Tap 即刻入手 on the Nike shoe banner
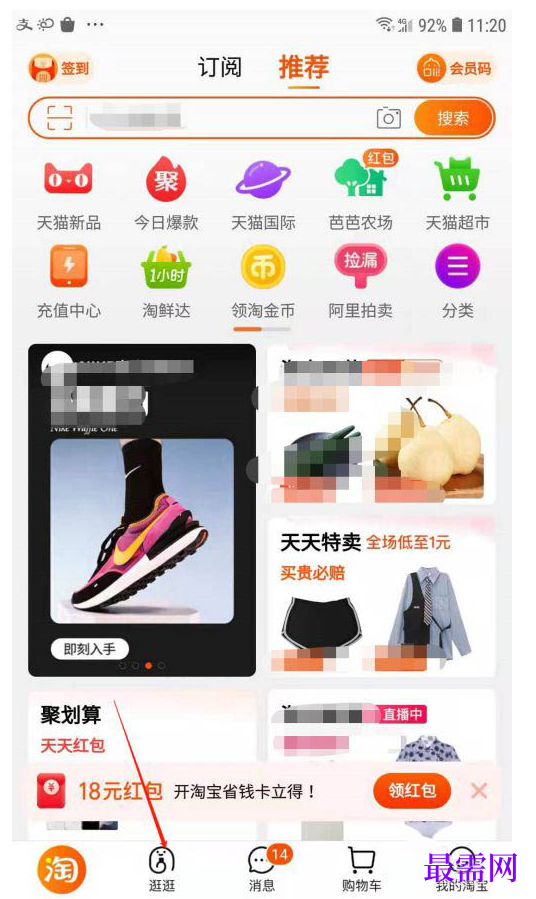536x899 pixels. point(89,649)
